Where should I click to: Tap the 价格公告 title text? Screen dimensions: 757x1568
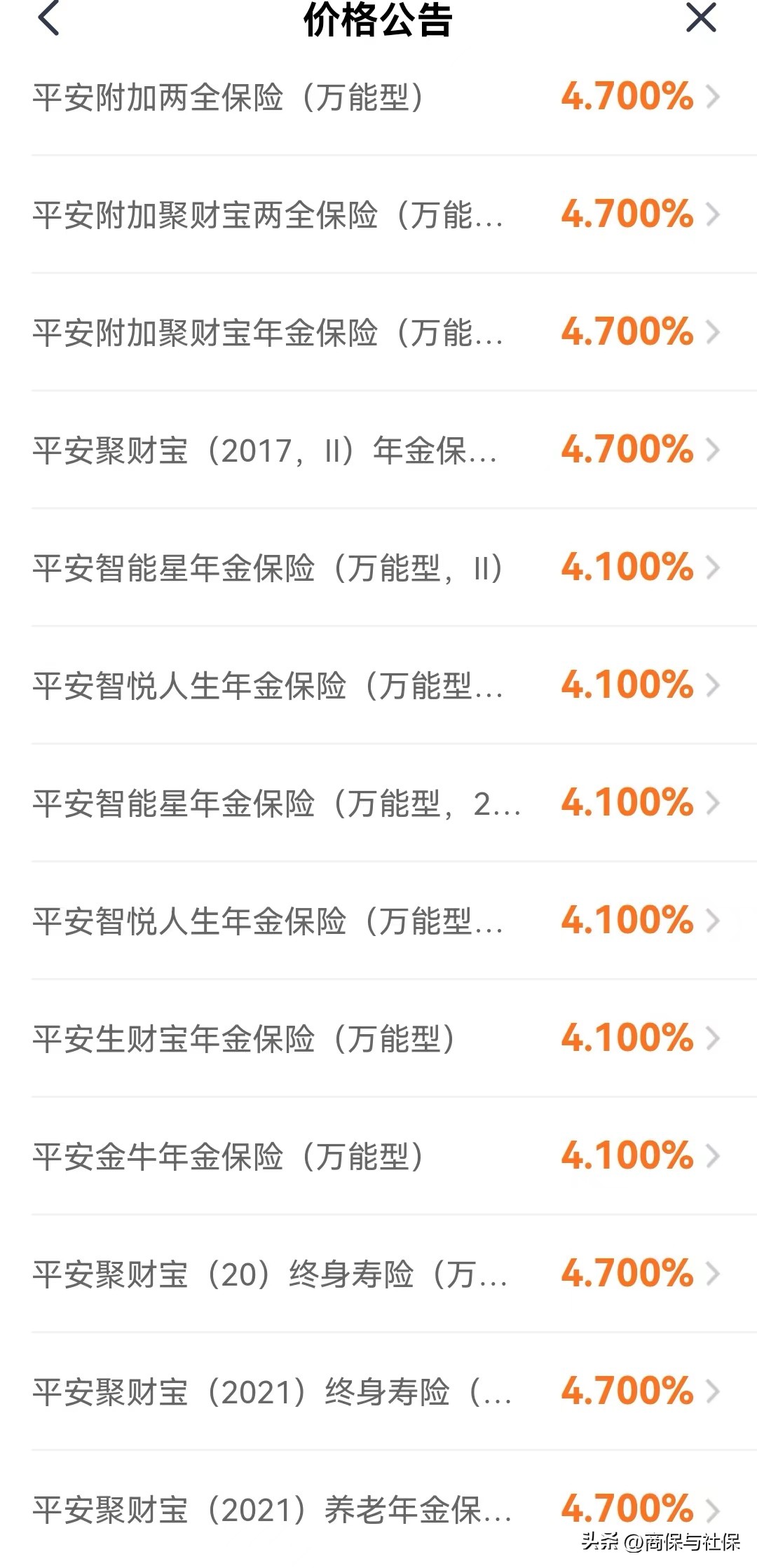(378, 20)
